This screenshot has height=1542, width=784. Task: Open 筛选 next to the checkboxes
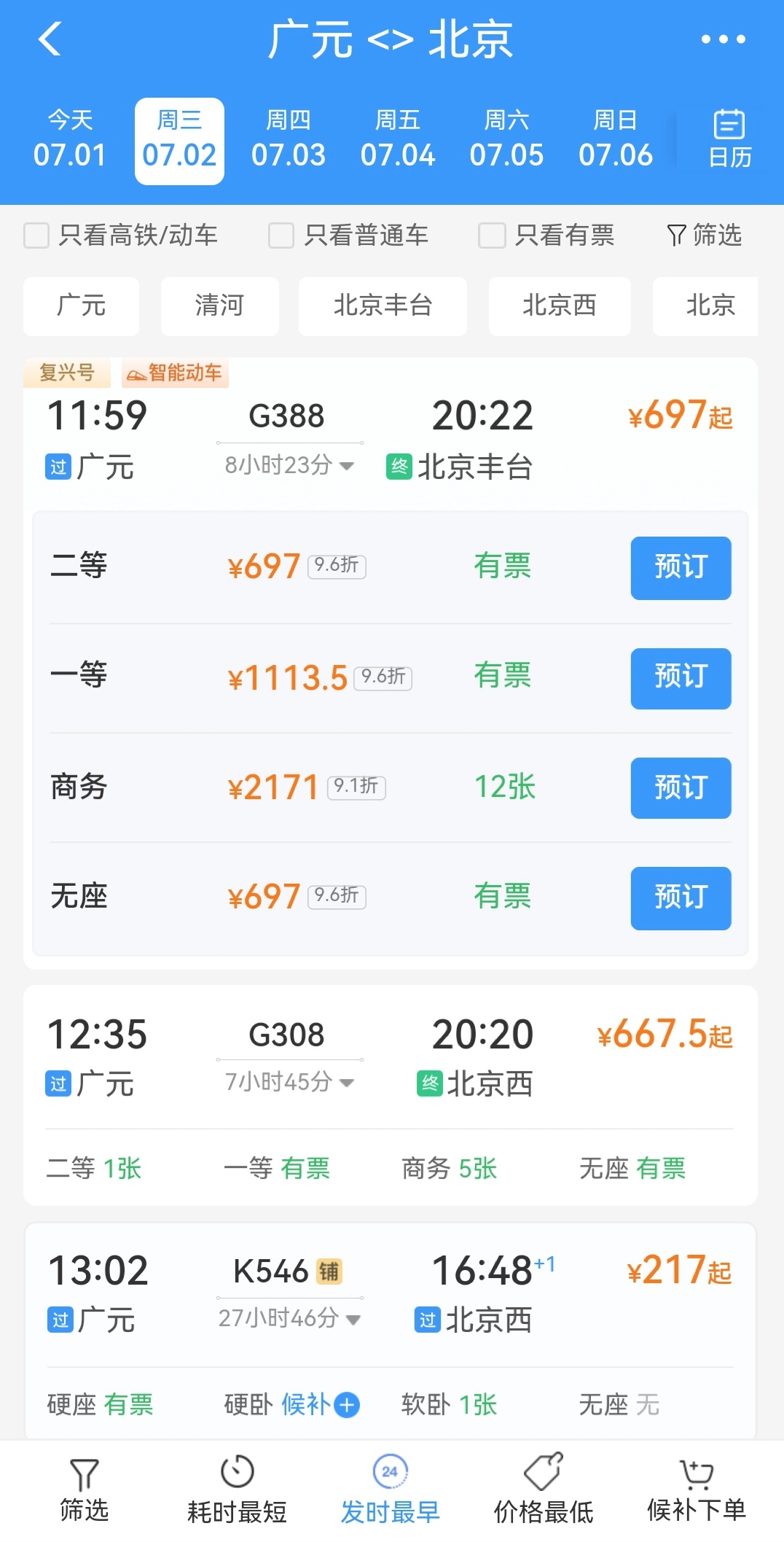click(x=704, y=235)
